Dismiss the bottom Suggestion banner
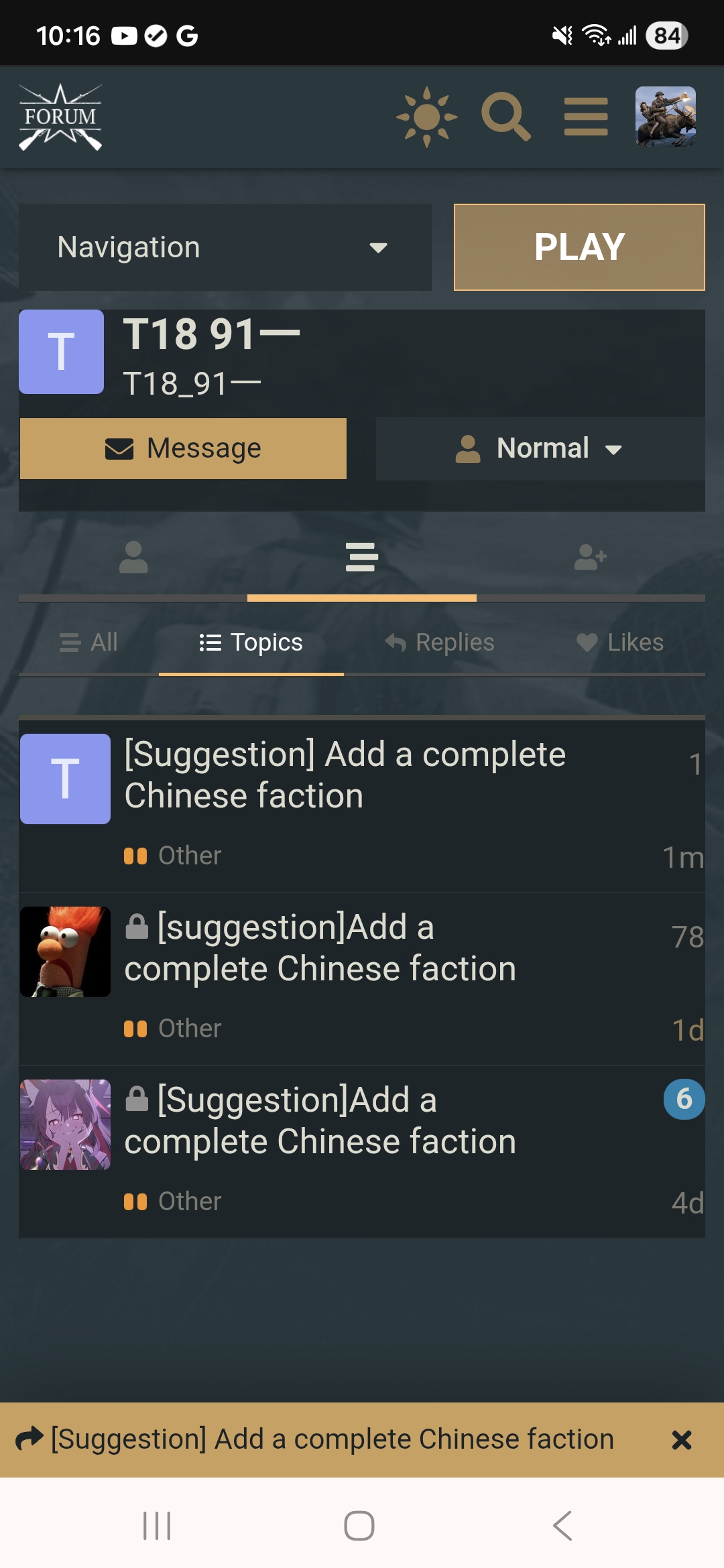This screenshot has height=1568, width=724. pos(681,1440)
